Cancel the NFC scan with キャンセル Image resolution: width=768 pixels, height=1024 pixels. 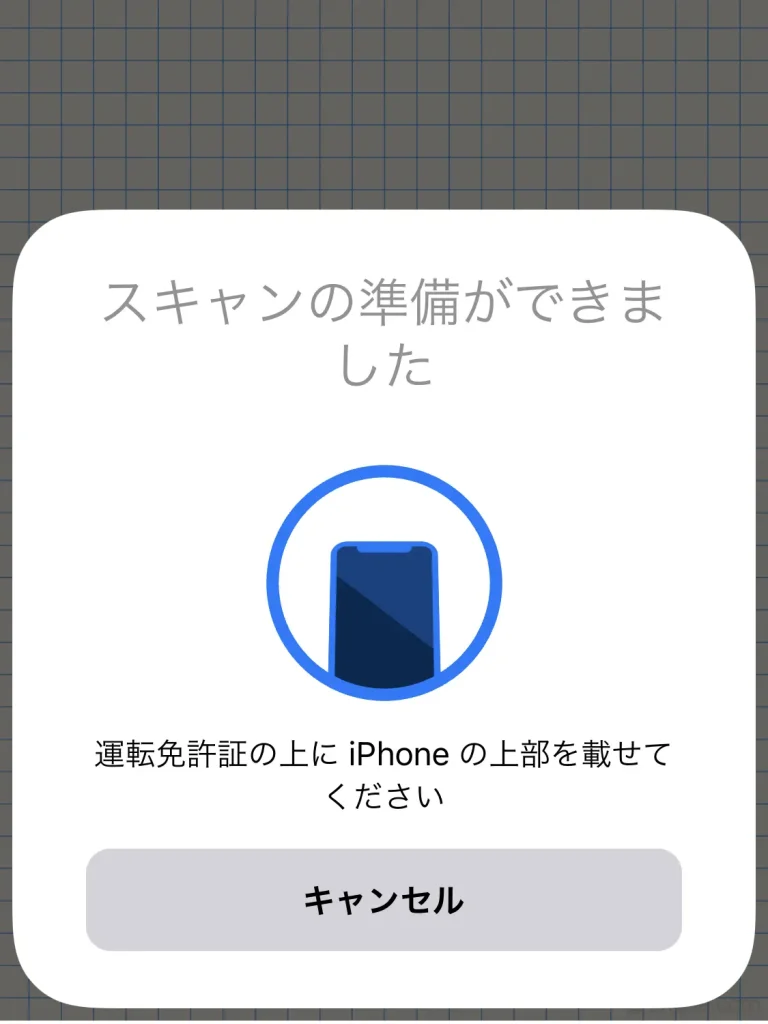(384, 900)
